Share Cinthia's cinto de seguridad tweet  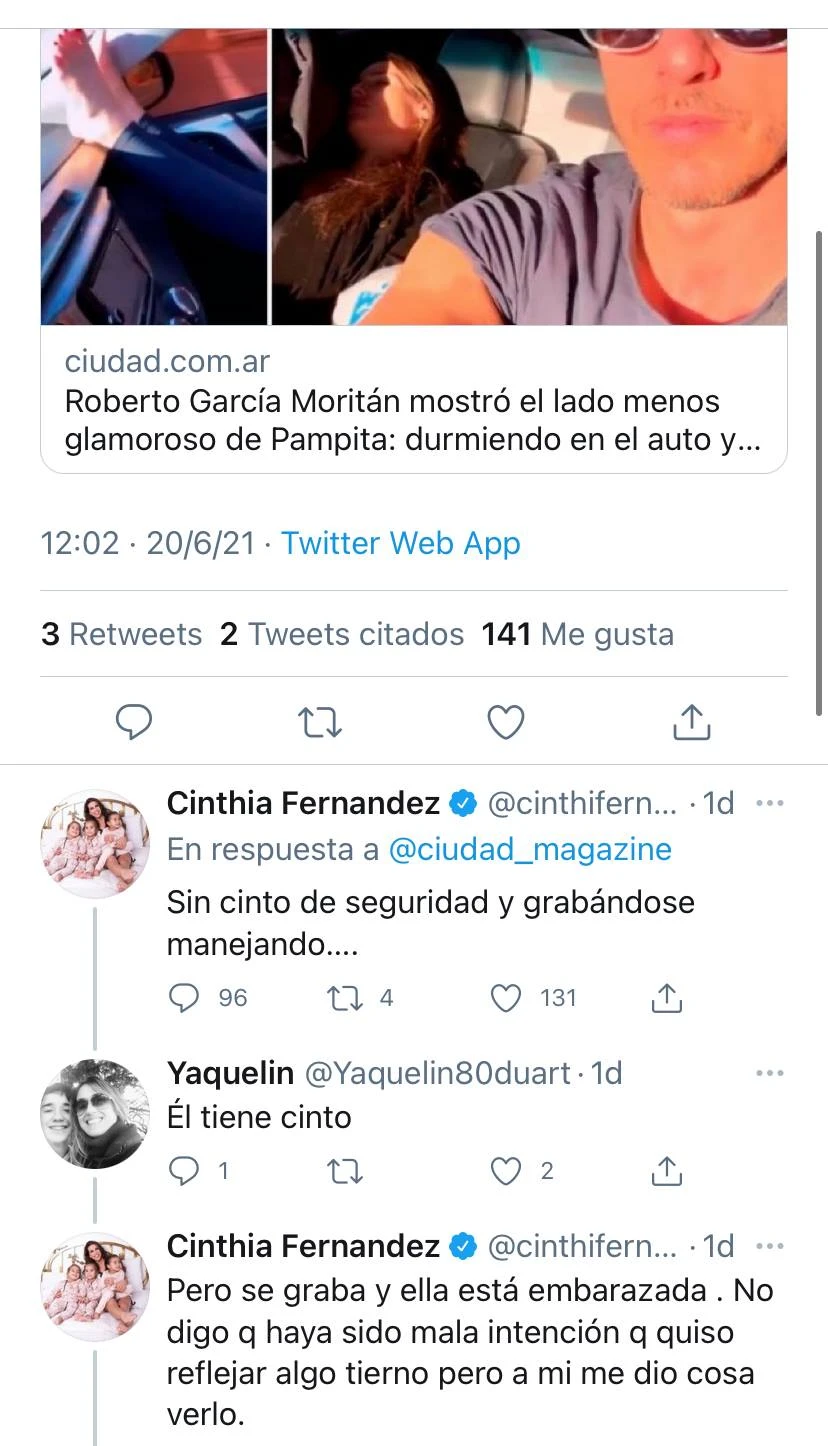point(667,997)
